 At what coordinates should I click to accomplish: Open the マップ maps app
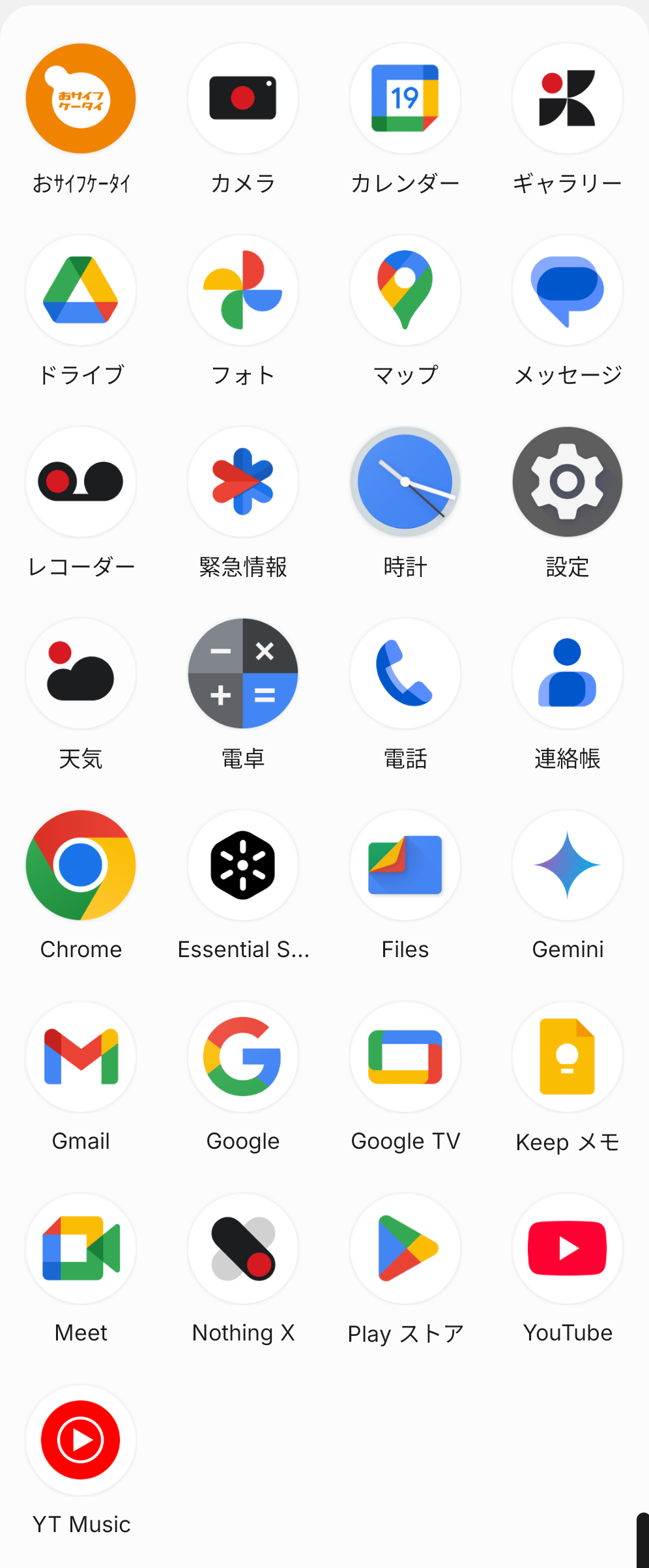pyautogui.click(x=405, y=290)
